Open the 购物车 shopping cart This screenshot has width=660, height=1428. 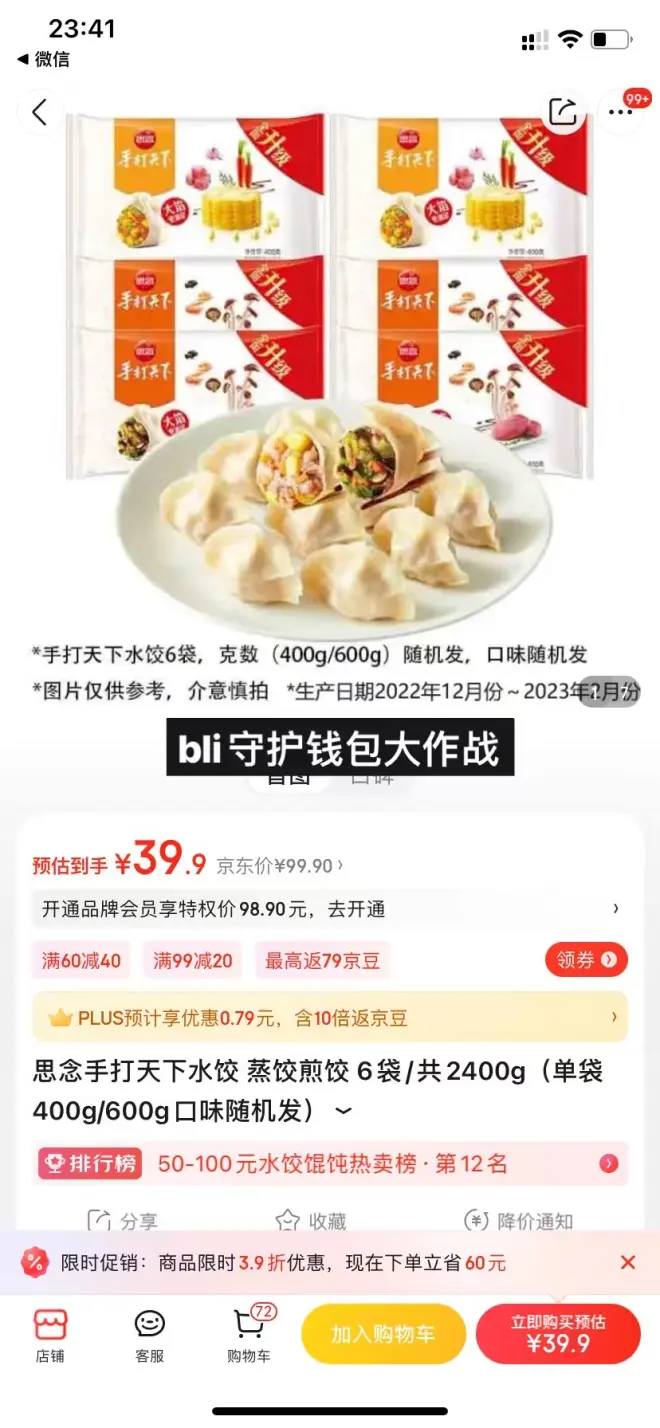249,1334
